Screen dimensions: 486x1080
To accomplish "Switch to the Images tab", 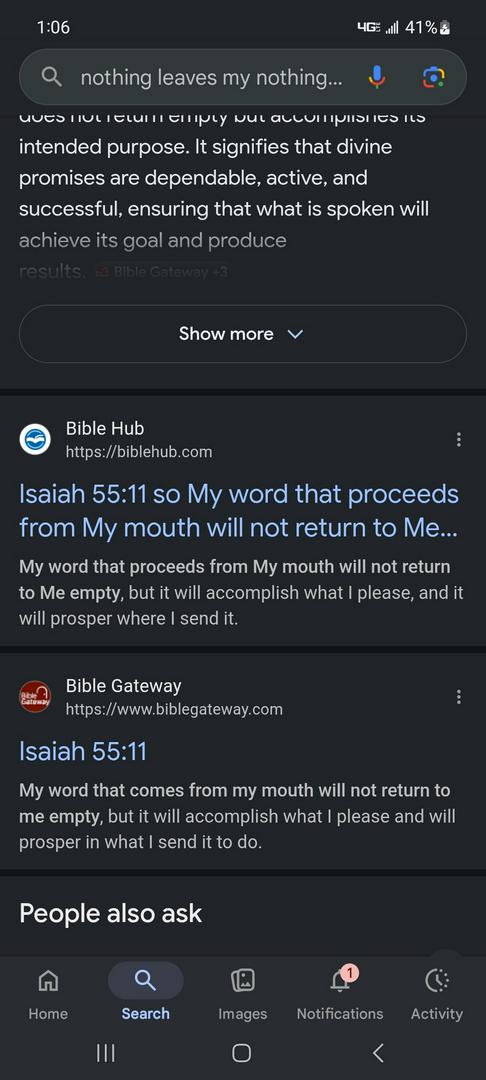I will click(x=242, y=993).
